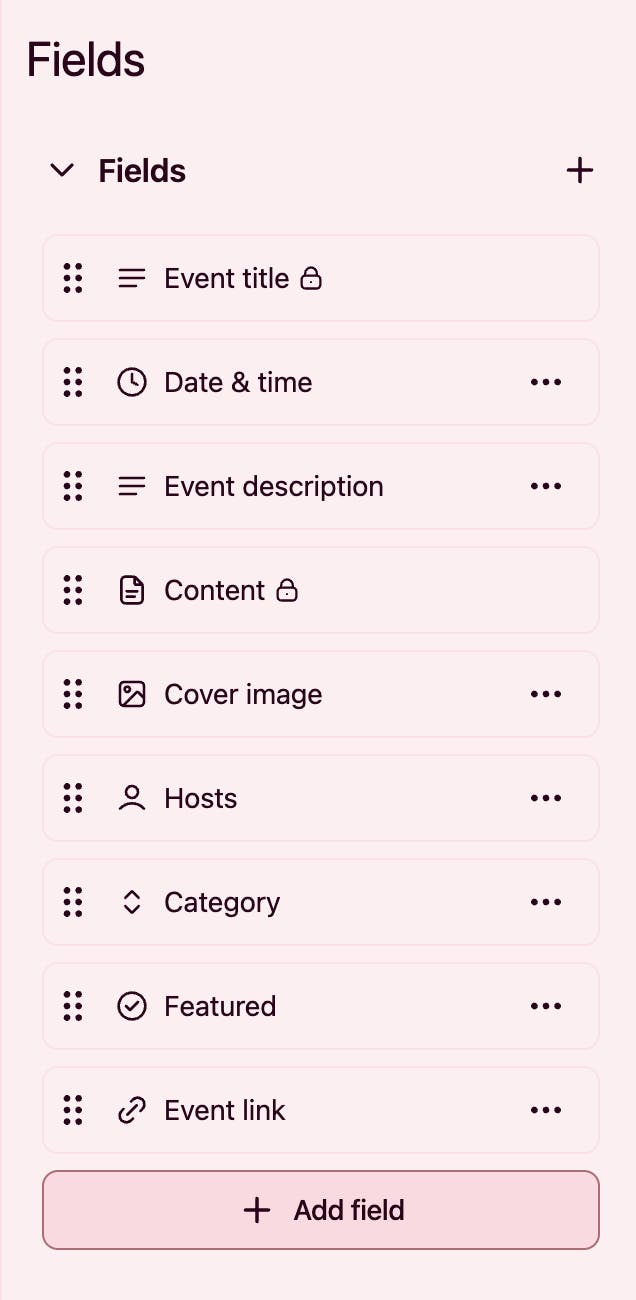Open the Content field row
The width and height of the screenshot is (636, 1300).
point(215,591)
